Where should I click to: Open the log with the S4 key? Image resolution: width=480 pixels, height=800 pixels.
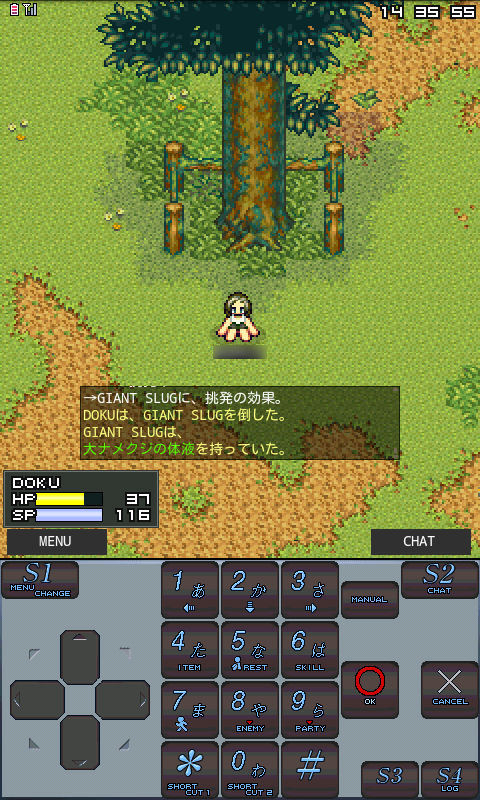click(449, 780)
